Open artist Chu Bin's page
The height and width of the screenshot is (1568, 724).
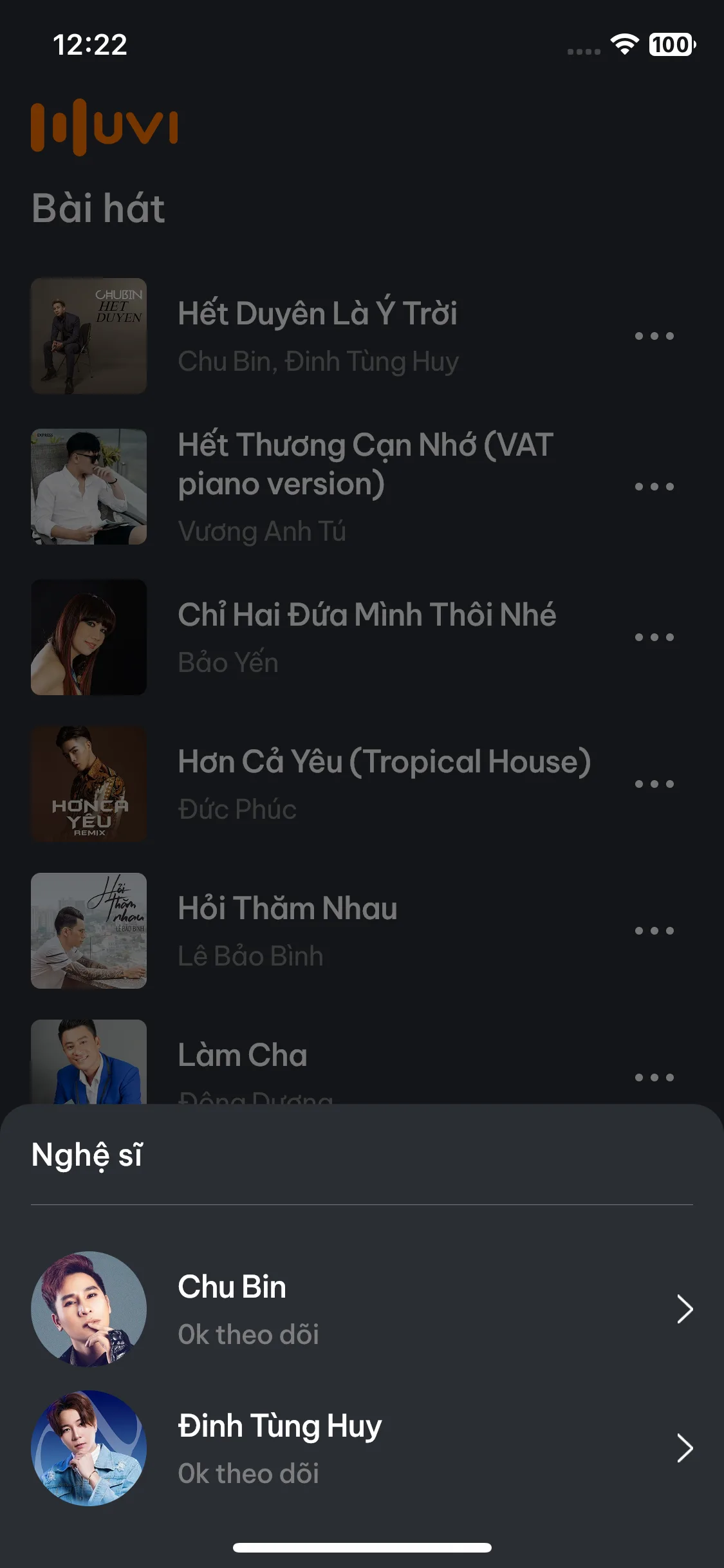click(x=360, y=1309)
